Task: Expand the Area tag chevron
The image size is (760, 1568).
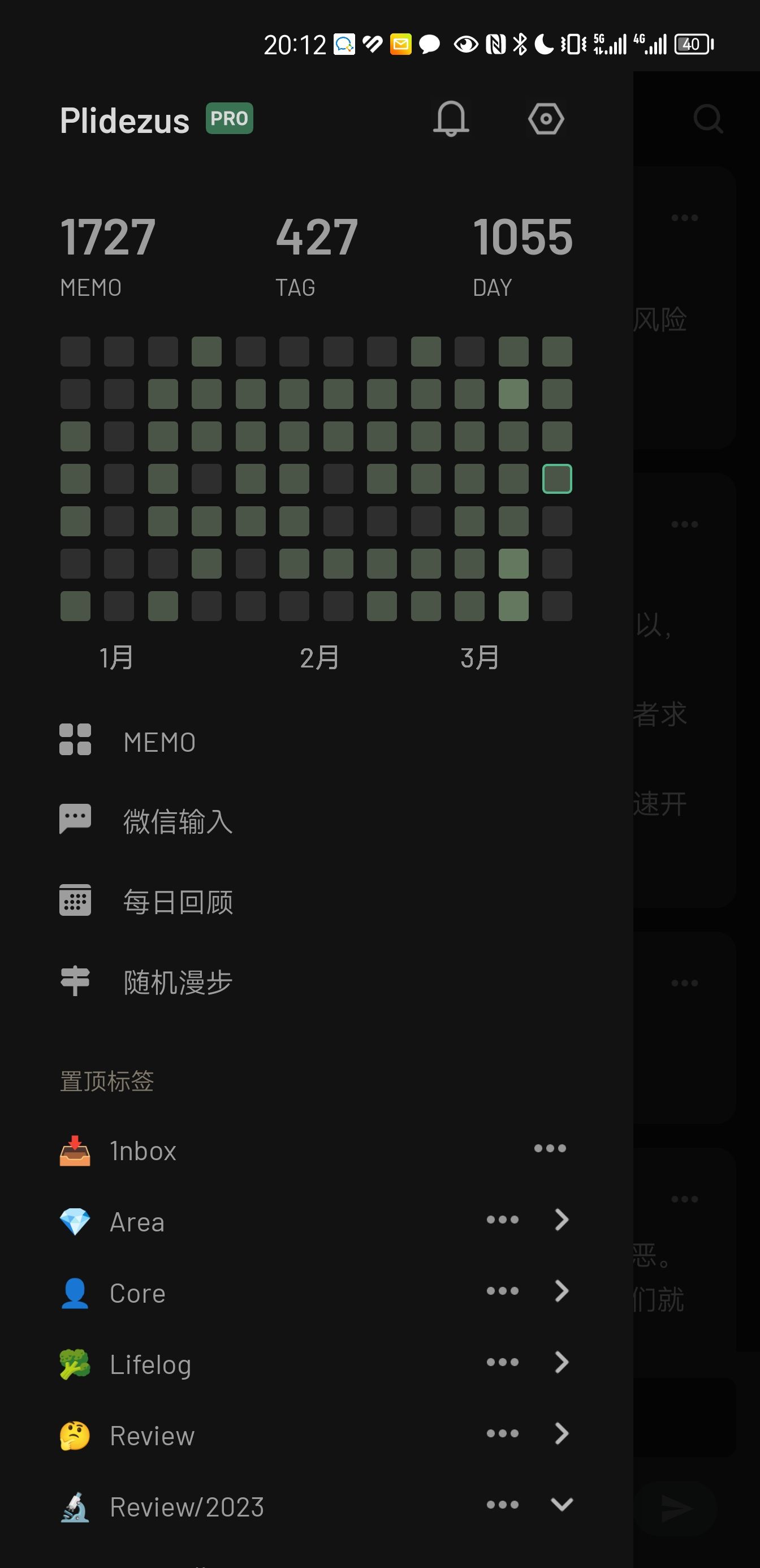Action: point(562,1219)
